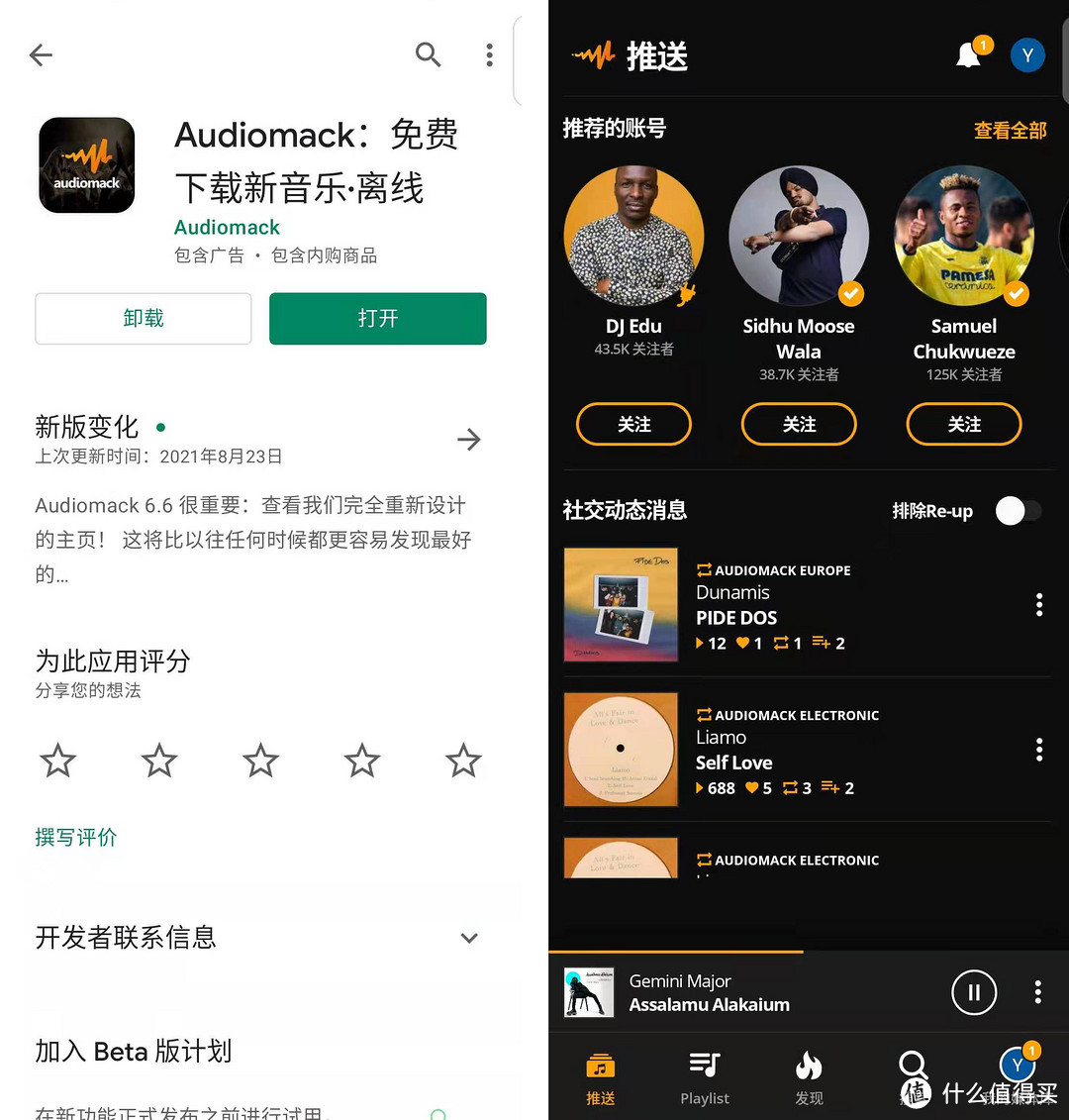Disable the 排除Re-up switch
This screenshot has height=1120, width=1069.
point(1019,511)
